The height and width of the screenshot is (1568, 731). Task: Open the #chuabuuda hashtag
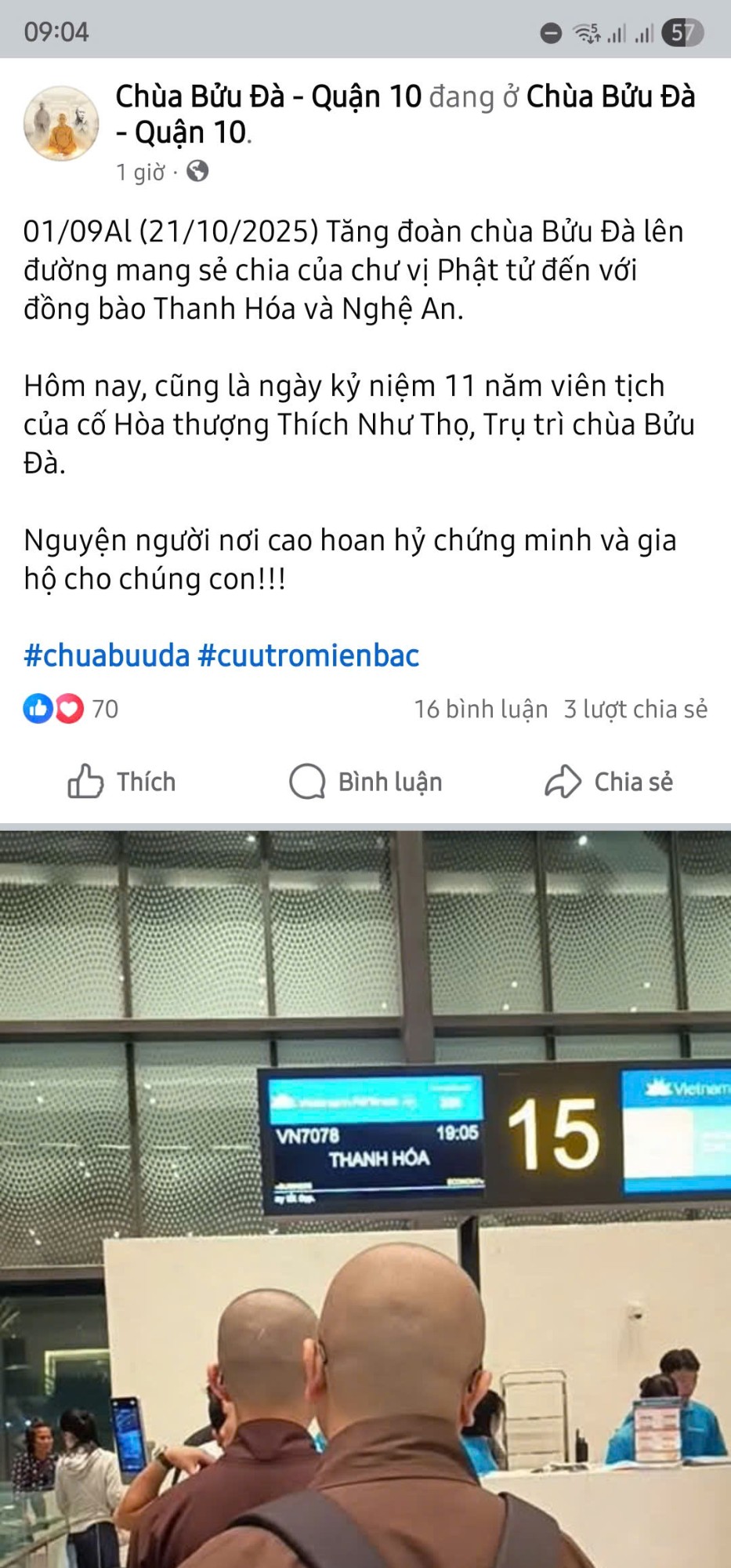pos(107,655)
